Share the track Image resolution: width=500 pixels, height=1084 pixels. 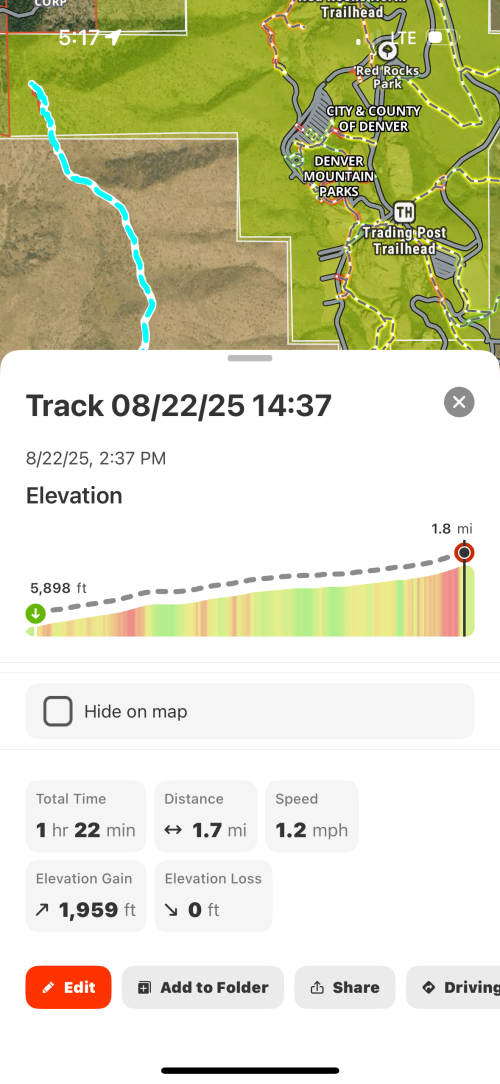(x=345, y=987)
